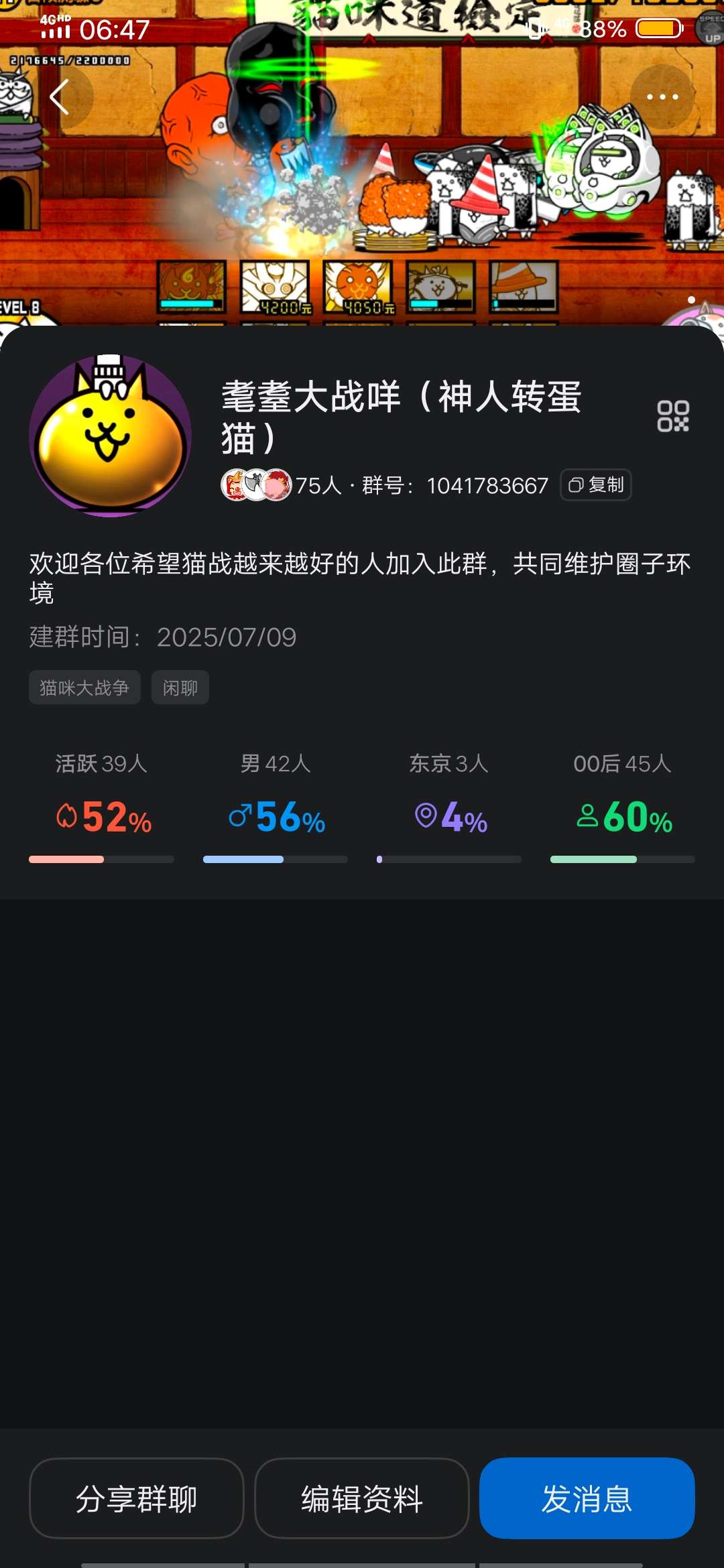This screenshot has width=724, height=1568.
Task: Open the group avatar picture
Action: (x=111, y=436)
